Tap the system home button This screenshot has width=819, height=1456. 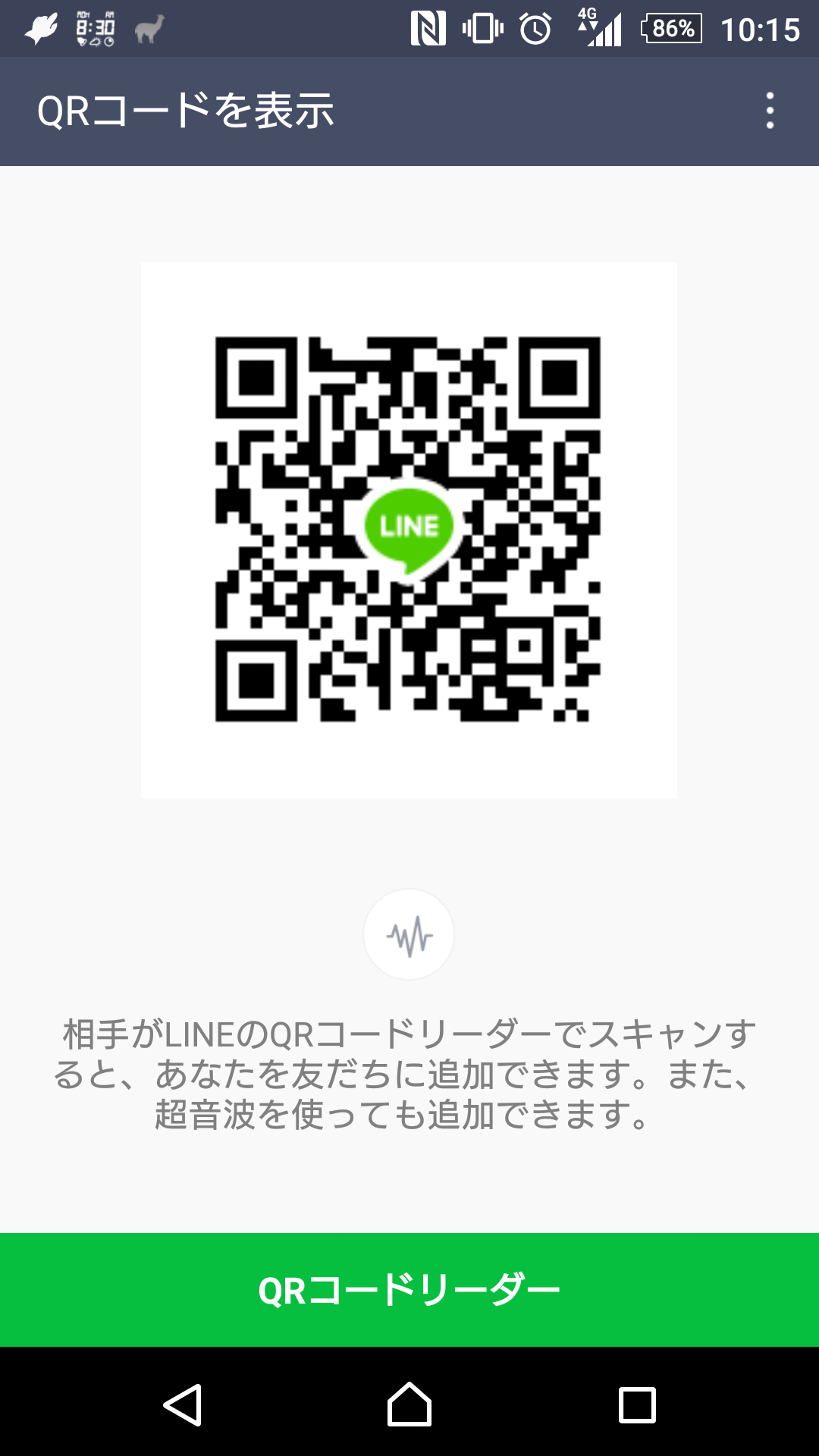pyautogui.click(x=409, y=1404)
